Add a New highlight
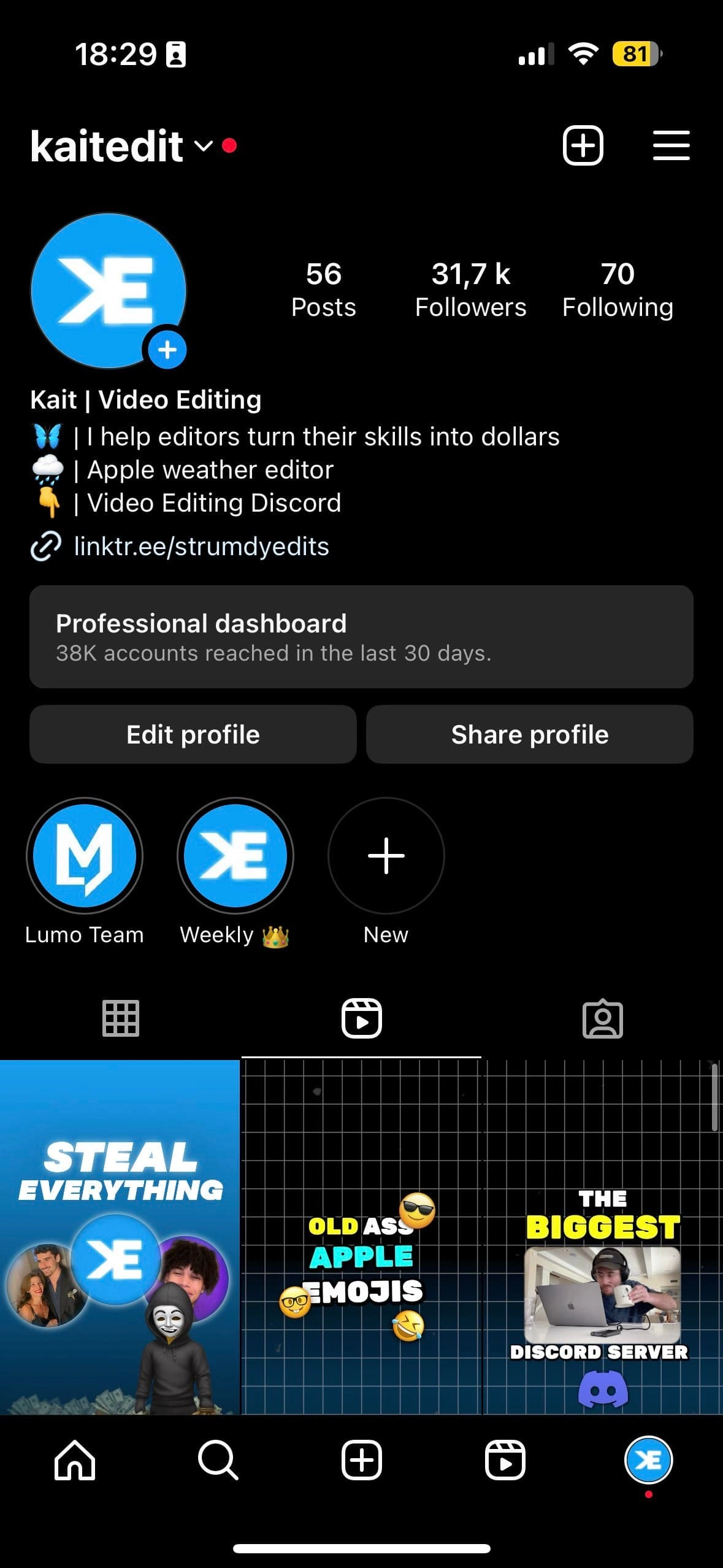Viewport: 723px width, 1568px height. 386,856
